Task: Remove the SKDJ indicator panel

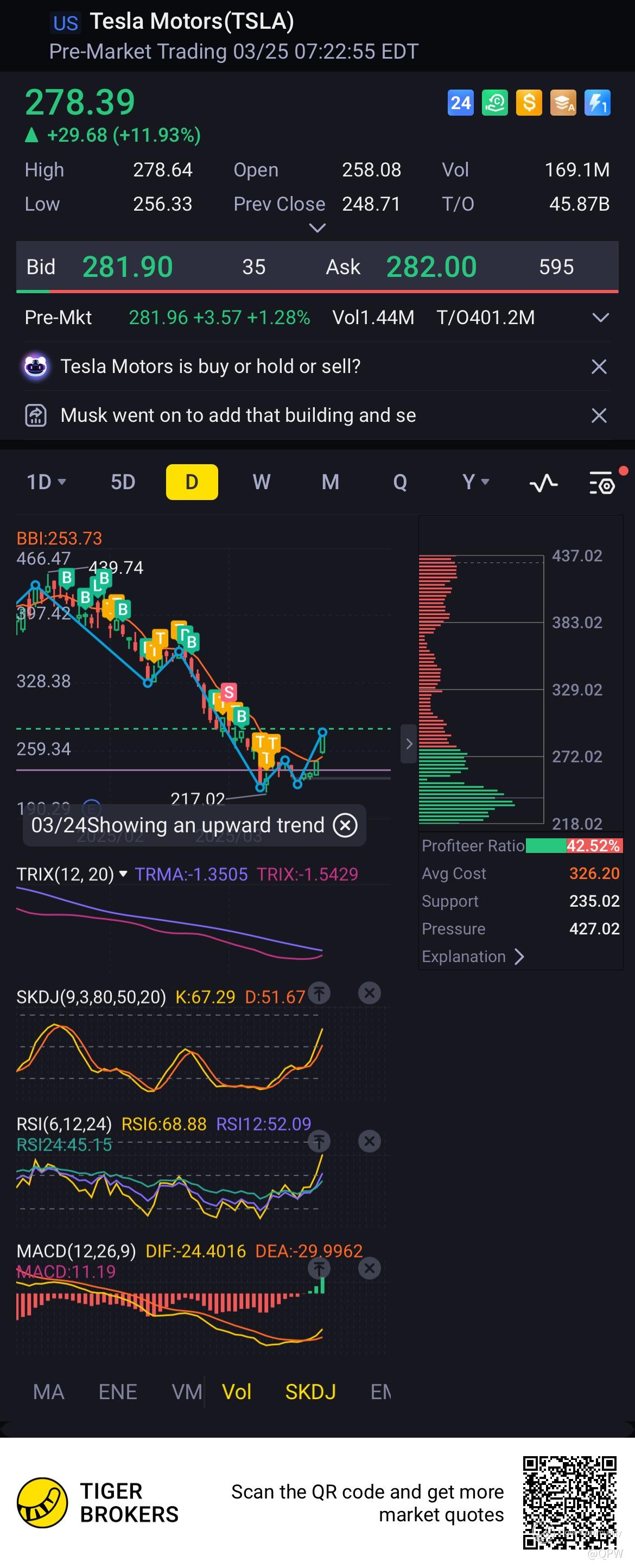Action: click(x=369, y=994)
